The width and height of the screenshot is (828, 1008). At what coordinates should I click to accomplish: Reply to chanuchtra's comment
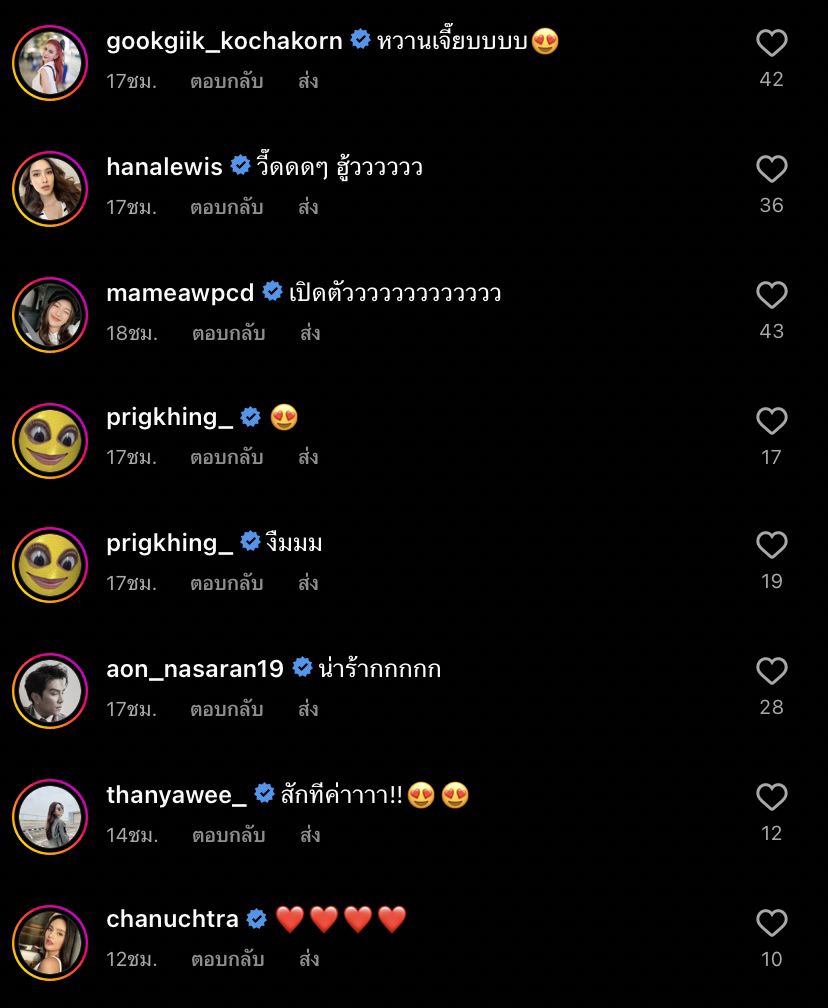pos(226,959)
